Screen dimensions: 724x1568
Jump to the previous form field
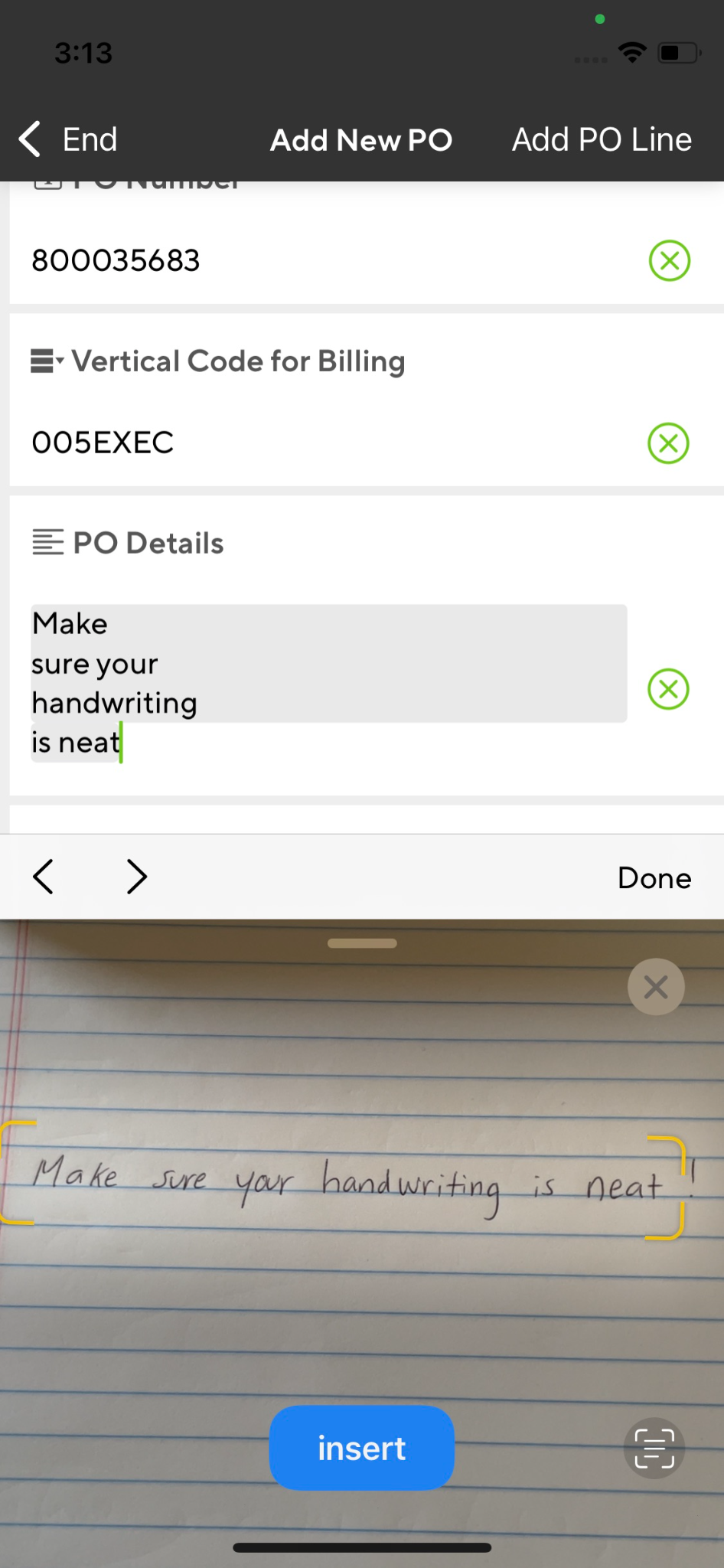44,877
